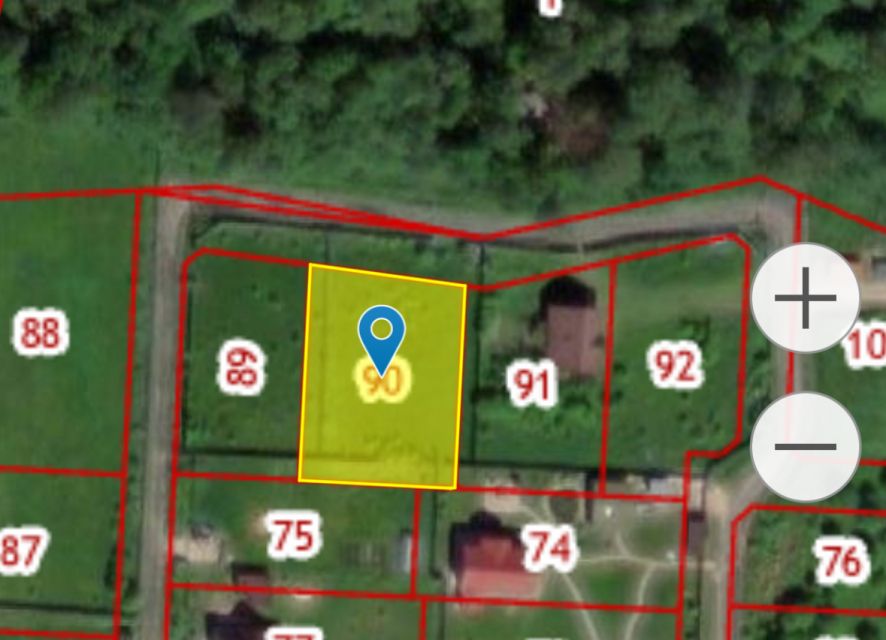The width and height of the screenshot is (886, 640).
Task: Select parcel number 88
Action: click(x=41, y=333)
